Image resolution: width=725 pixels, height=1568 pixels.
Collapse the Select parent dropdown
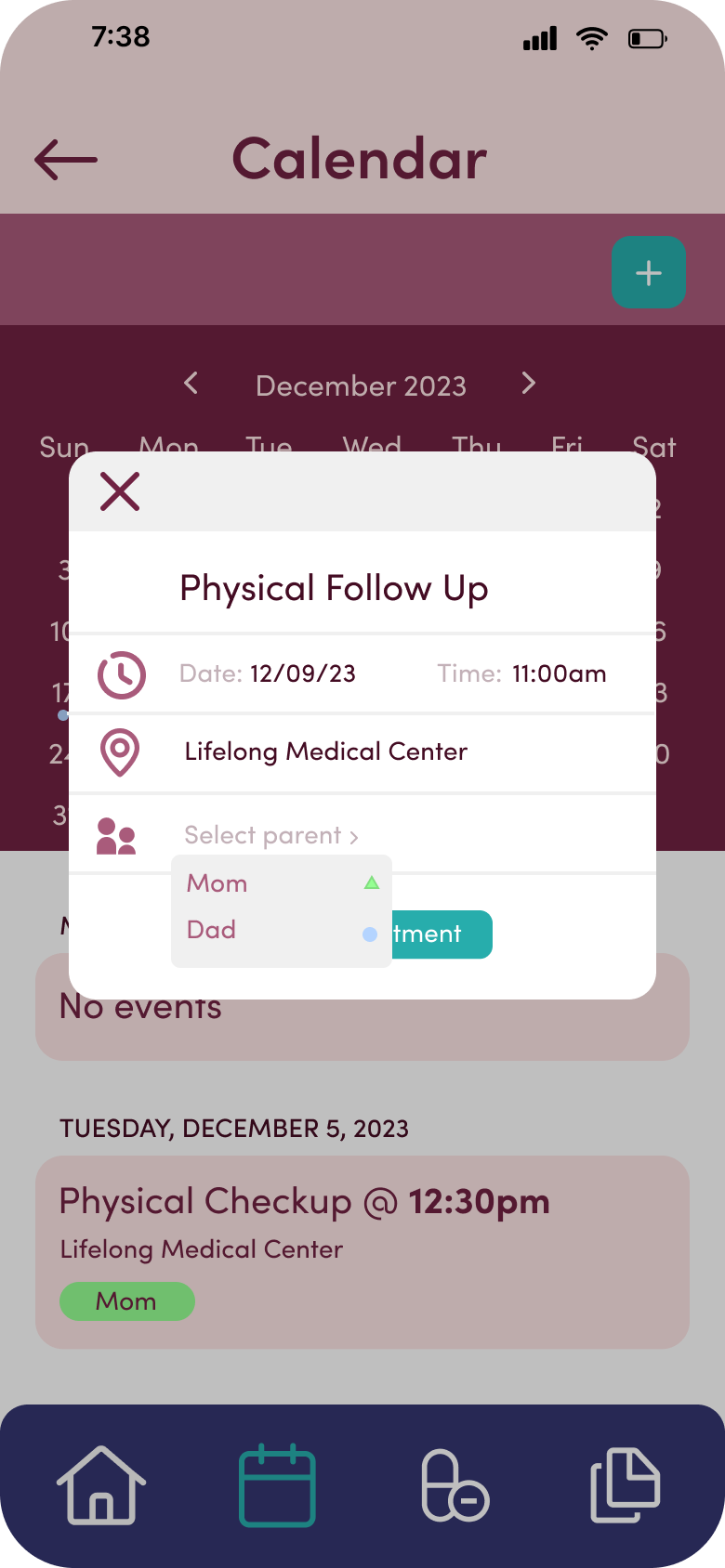point(271,835)
